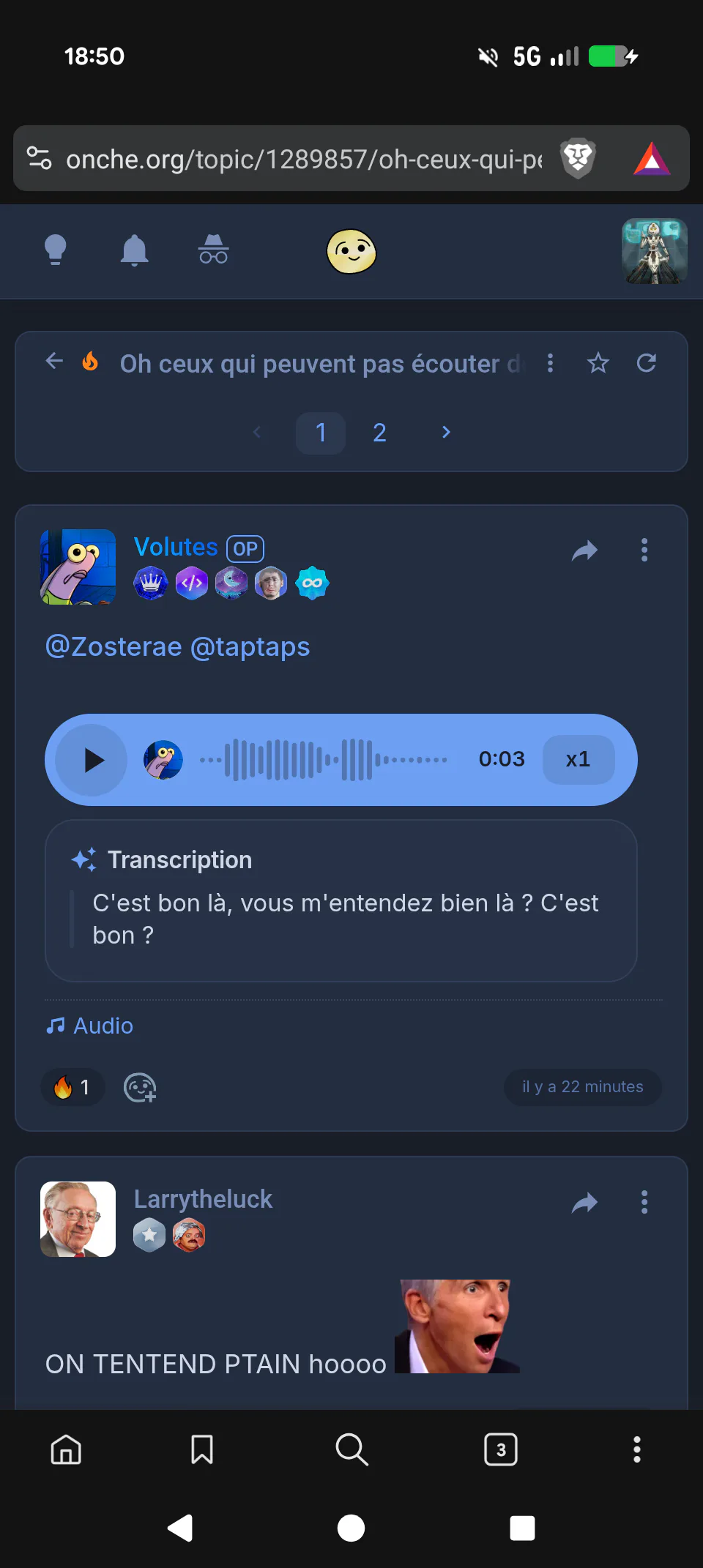The height and width of the screenshot is (1568, 703).
Task: Add a reaction to Volutes' post
Action: pyautogui.click(x=140, y=1088)
